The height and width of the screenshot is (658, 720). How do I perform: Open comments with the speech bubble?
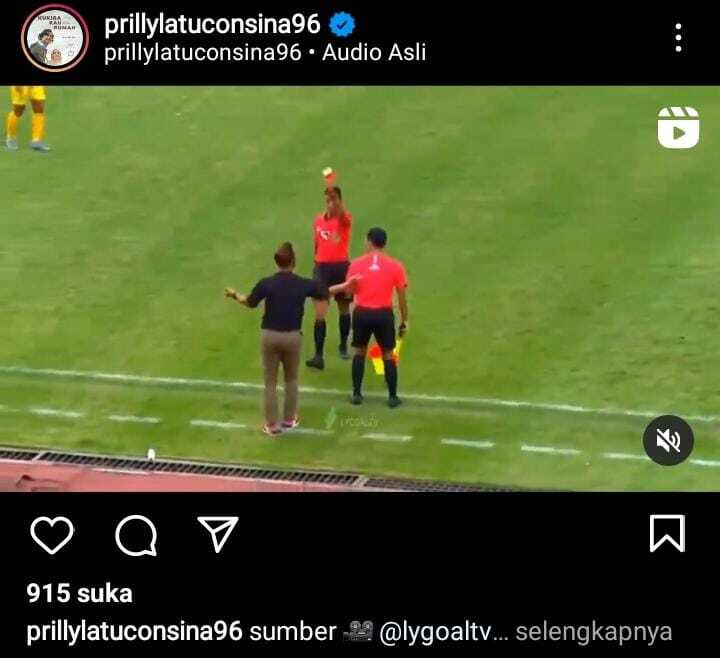pos(136,535)
